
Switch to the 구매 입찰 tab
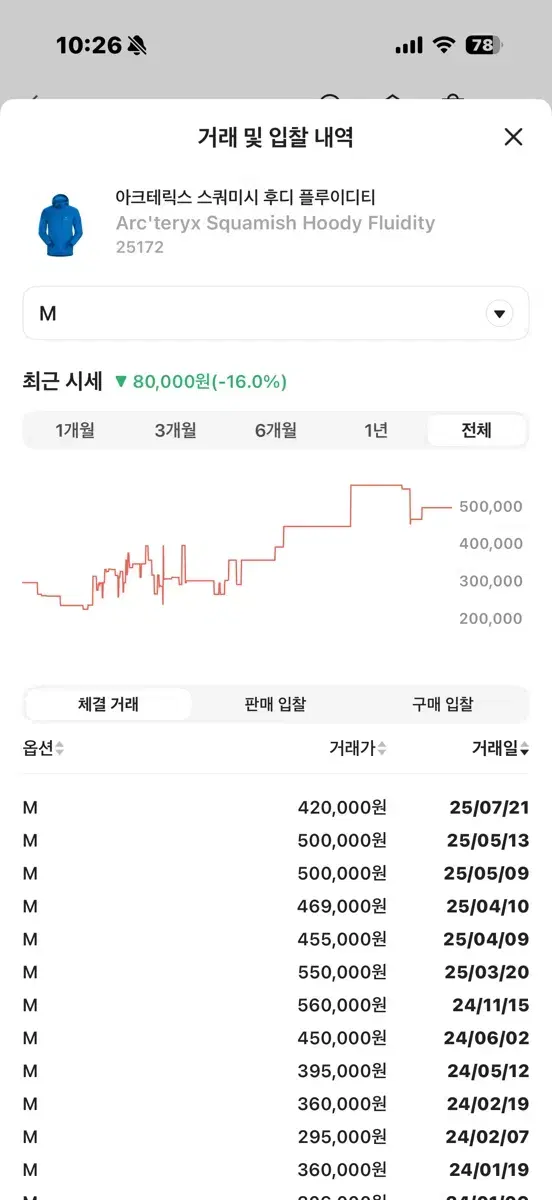442,704
